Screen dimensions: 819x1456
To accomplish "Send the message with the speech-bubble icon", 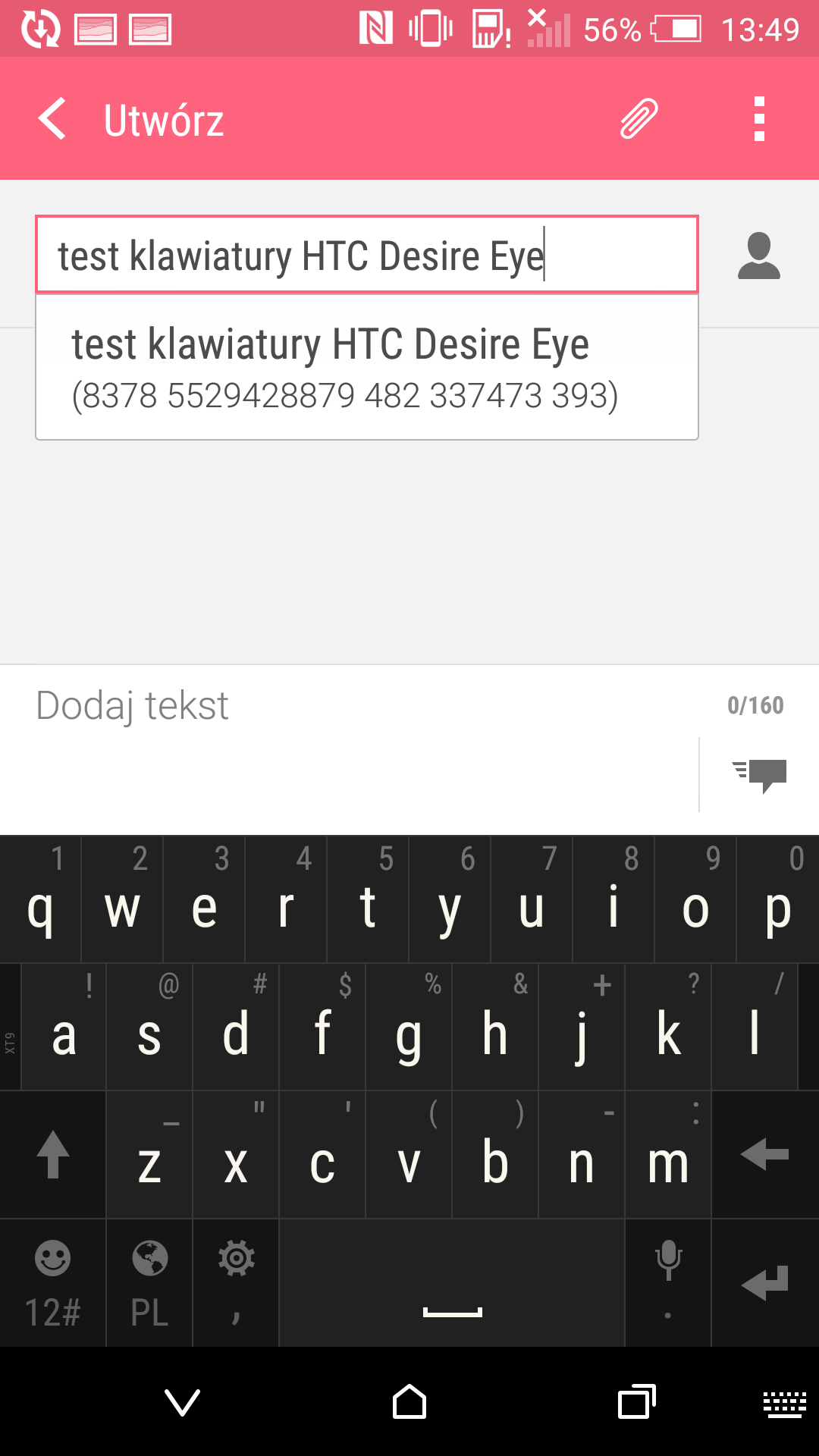I will 759,775.
